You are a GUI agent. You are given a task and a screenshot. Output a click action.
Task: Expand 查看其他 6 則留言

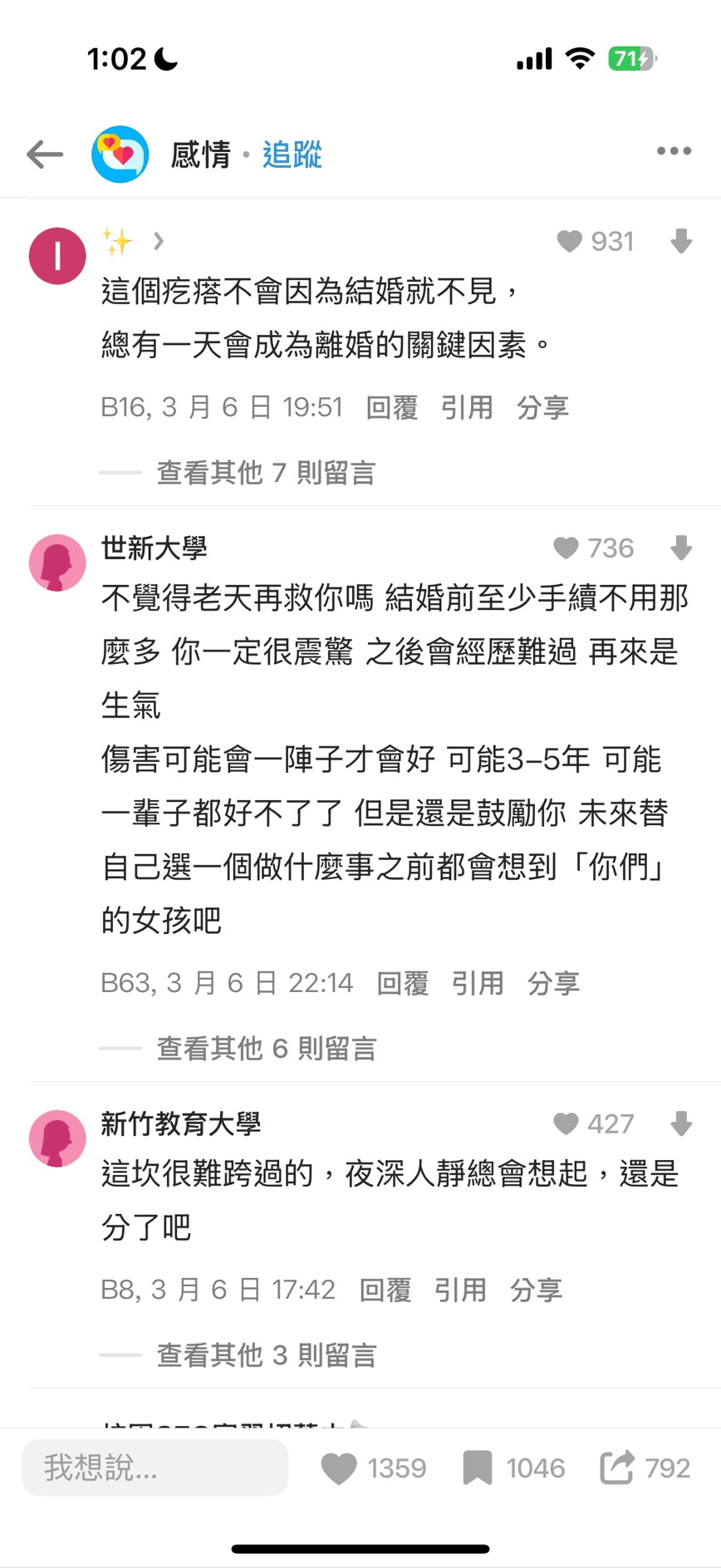[266, 1049]
